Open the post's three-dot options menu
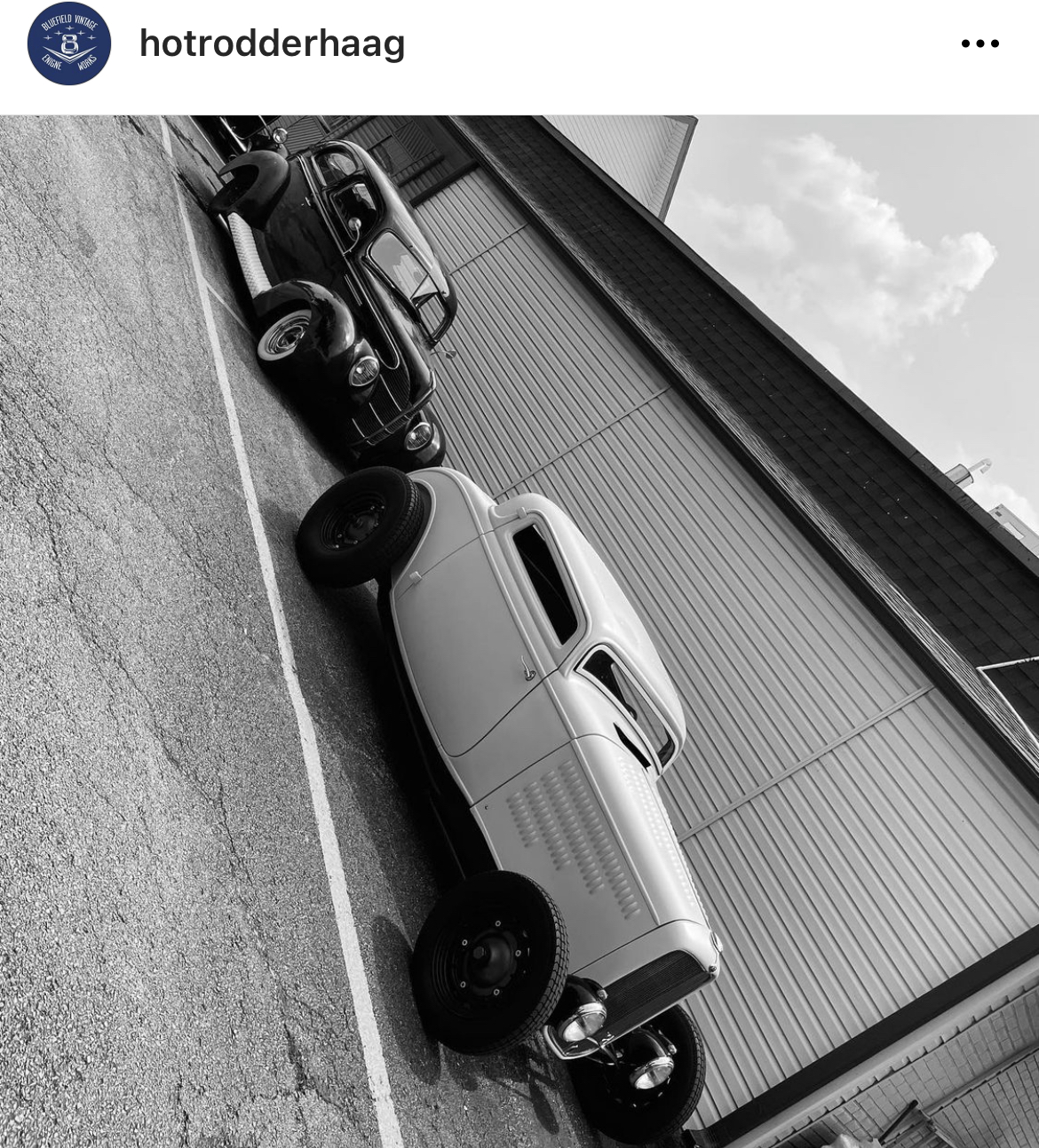 click(x=980, y=44)
